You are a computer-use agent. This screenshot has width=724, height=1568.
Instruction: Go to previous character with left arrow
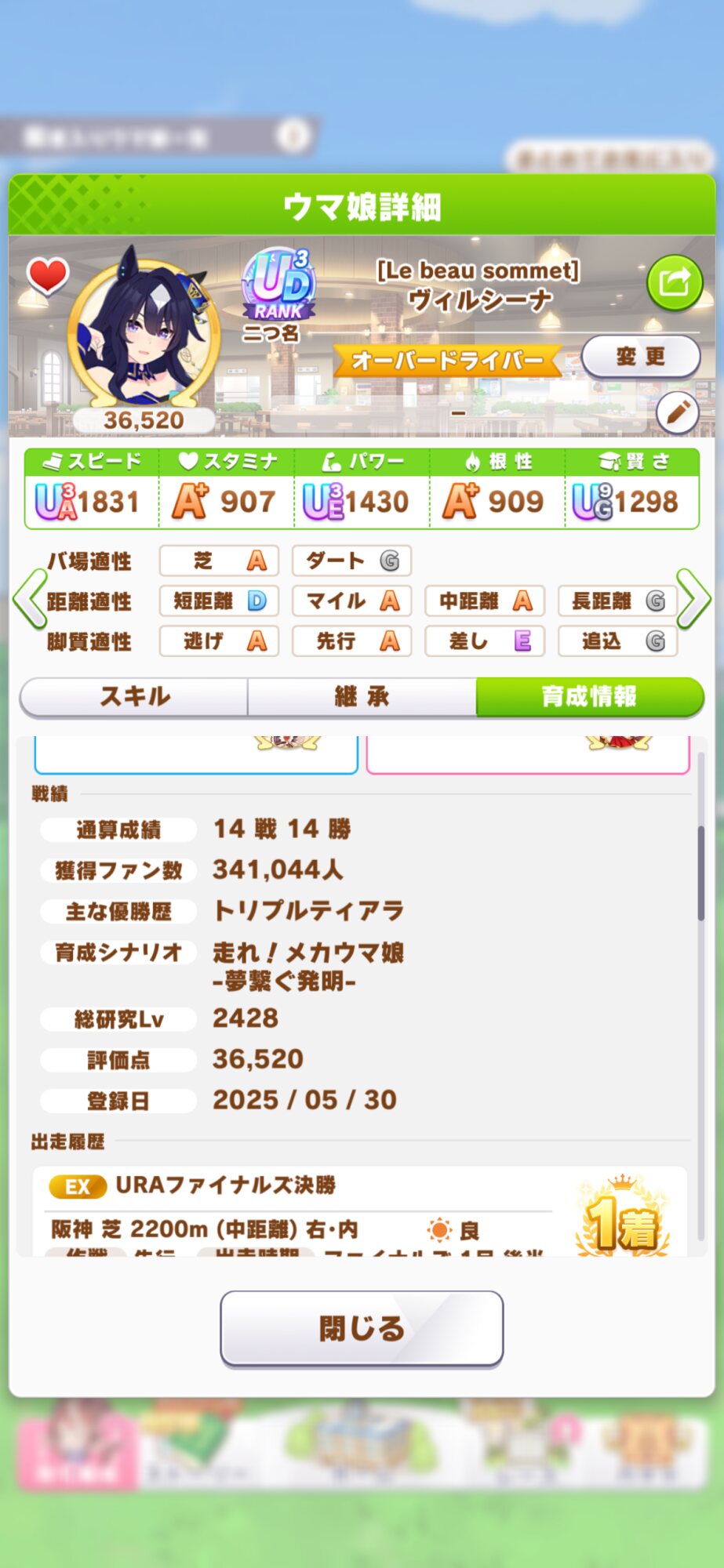(30, 600)
